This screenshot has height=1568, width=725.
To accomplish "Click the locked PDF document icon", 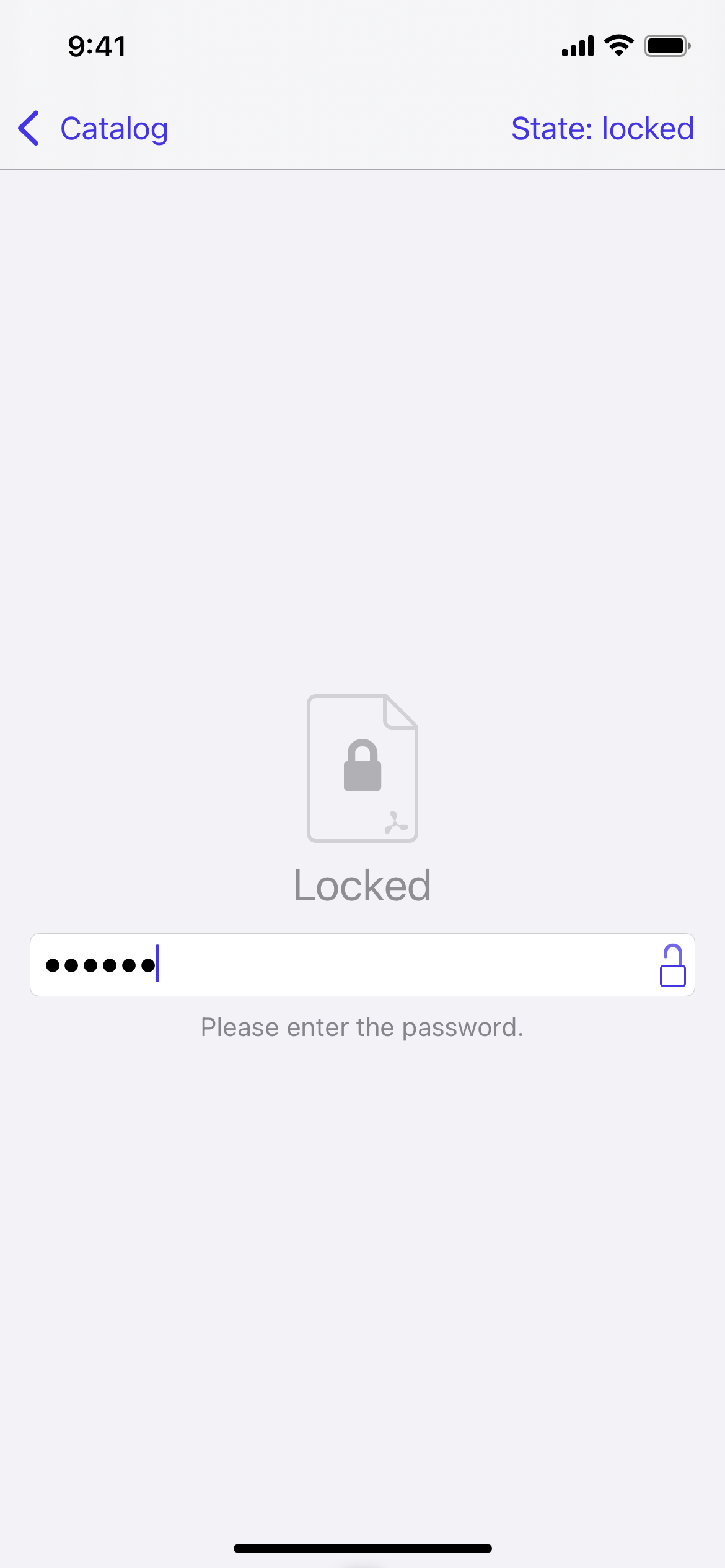I will click(x=362, y=768).
